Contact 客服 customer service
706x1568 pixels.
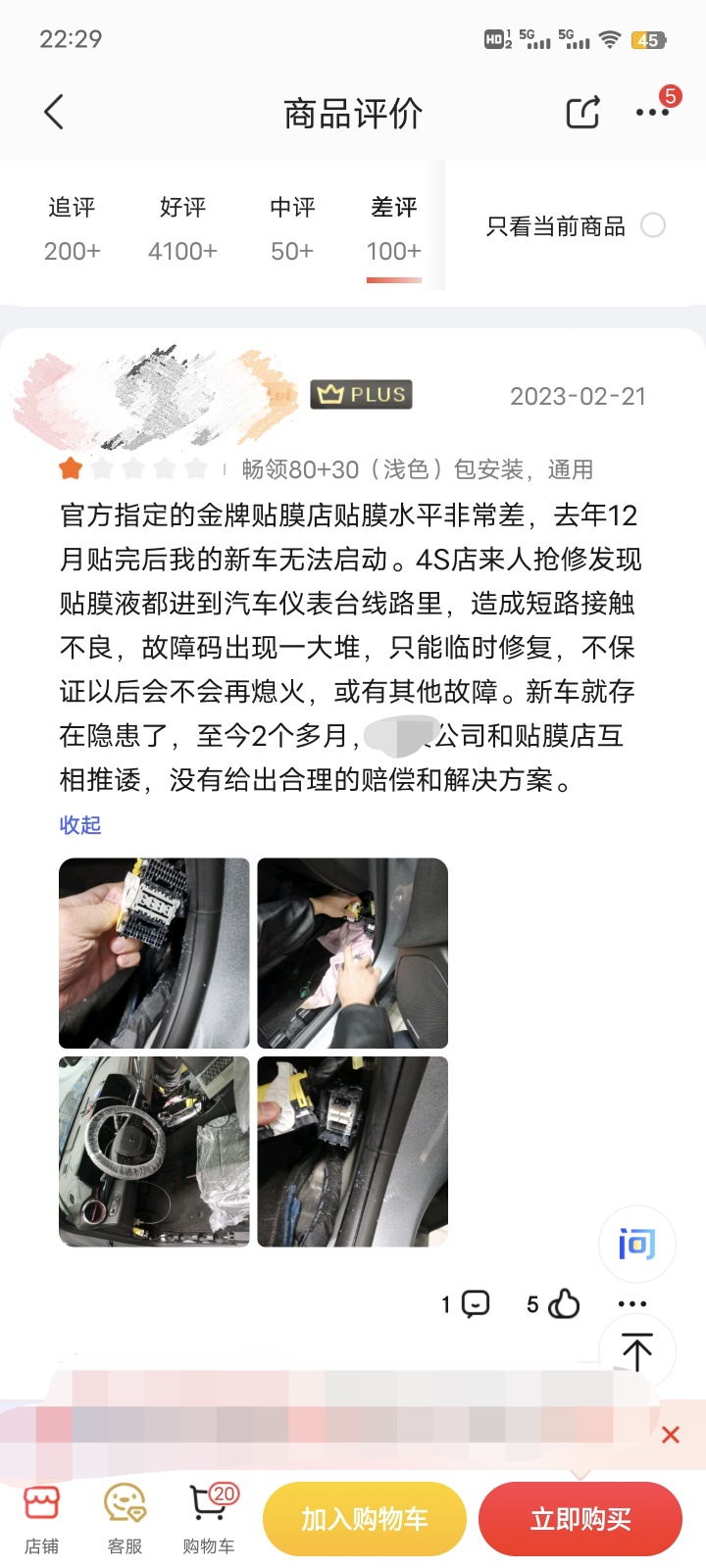(x=125, y=1520)
